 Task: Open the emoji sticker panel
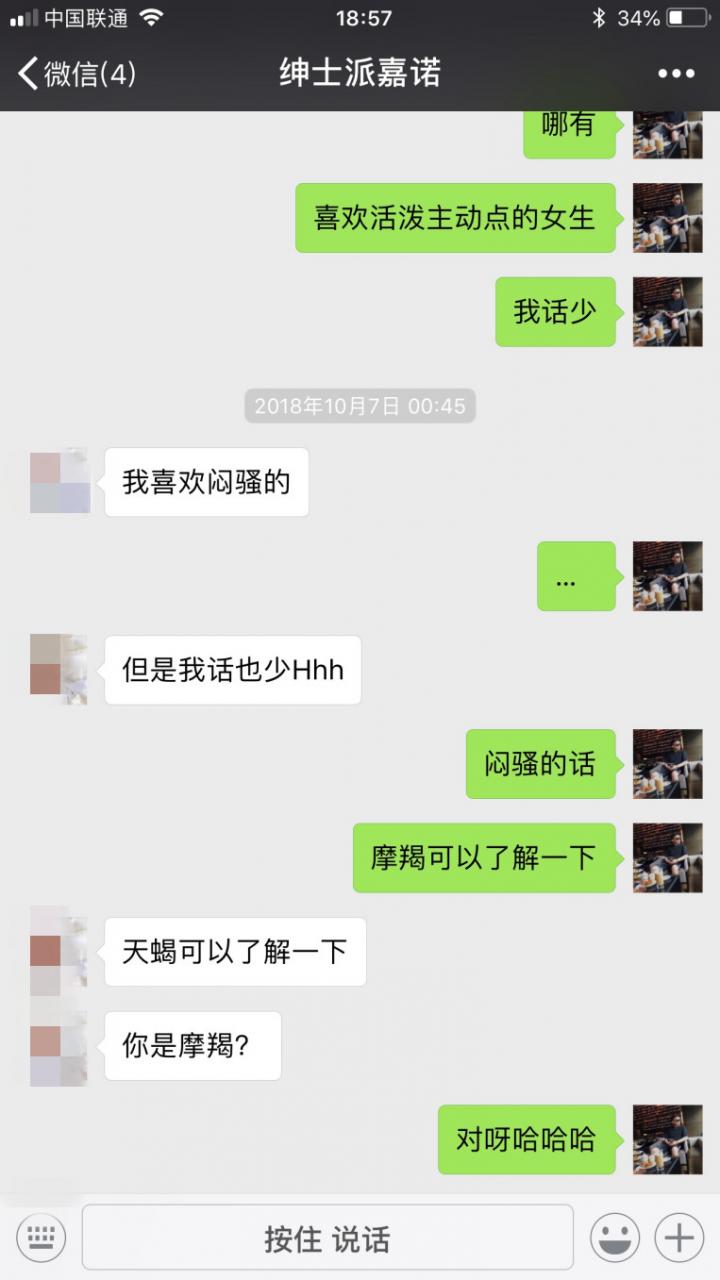click(614, 1239)
